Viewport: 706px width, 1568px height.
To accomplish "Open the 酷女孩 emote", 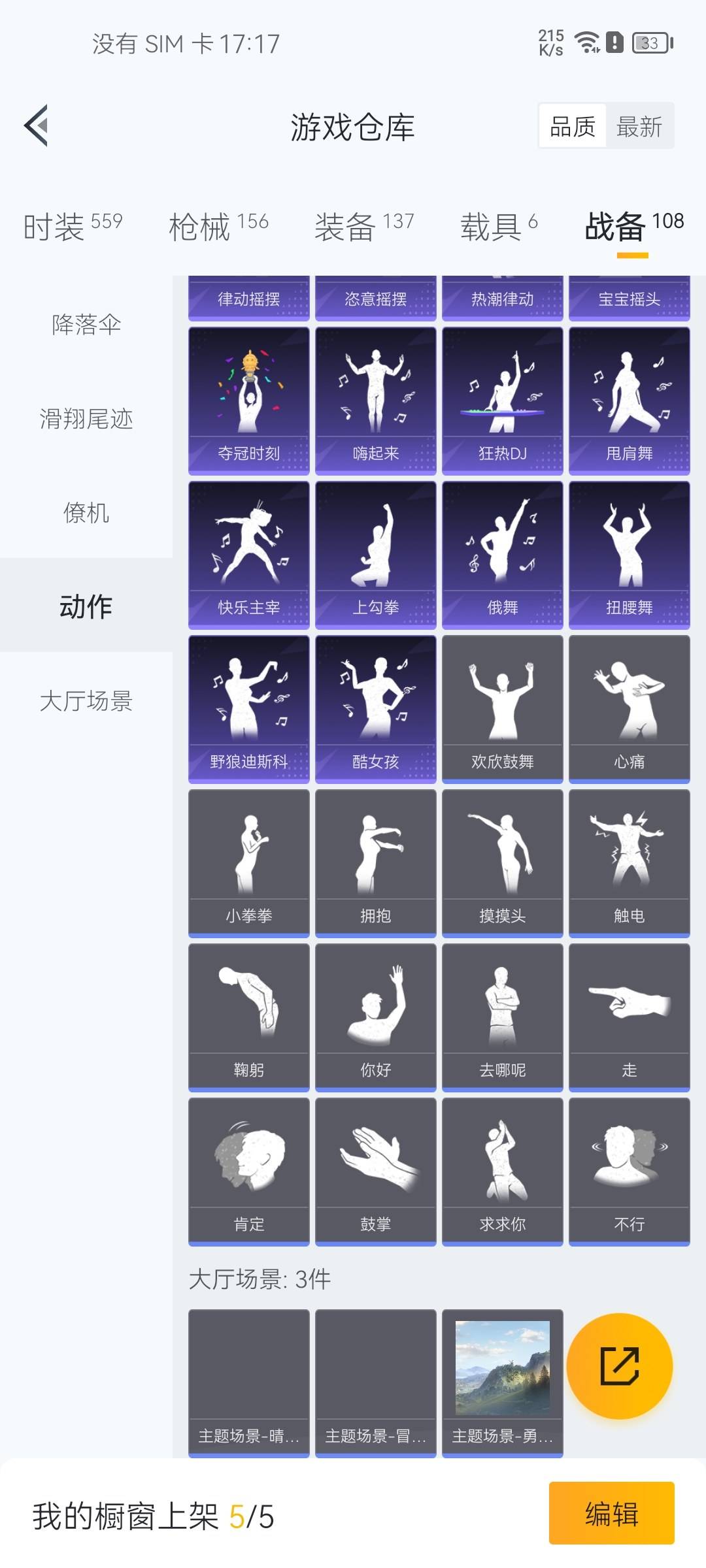I will coord(376,710).
